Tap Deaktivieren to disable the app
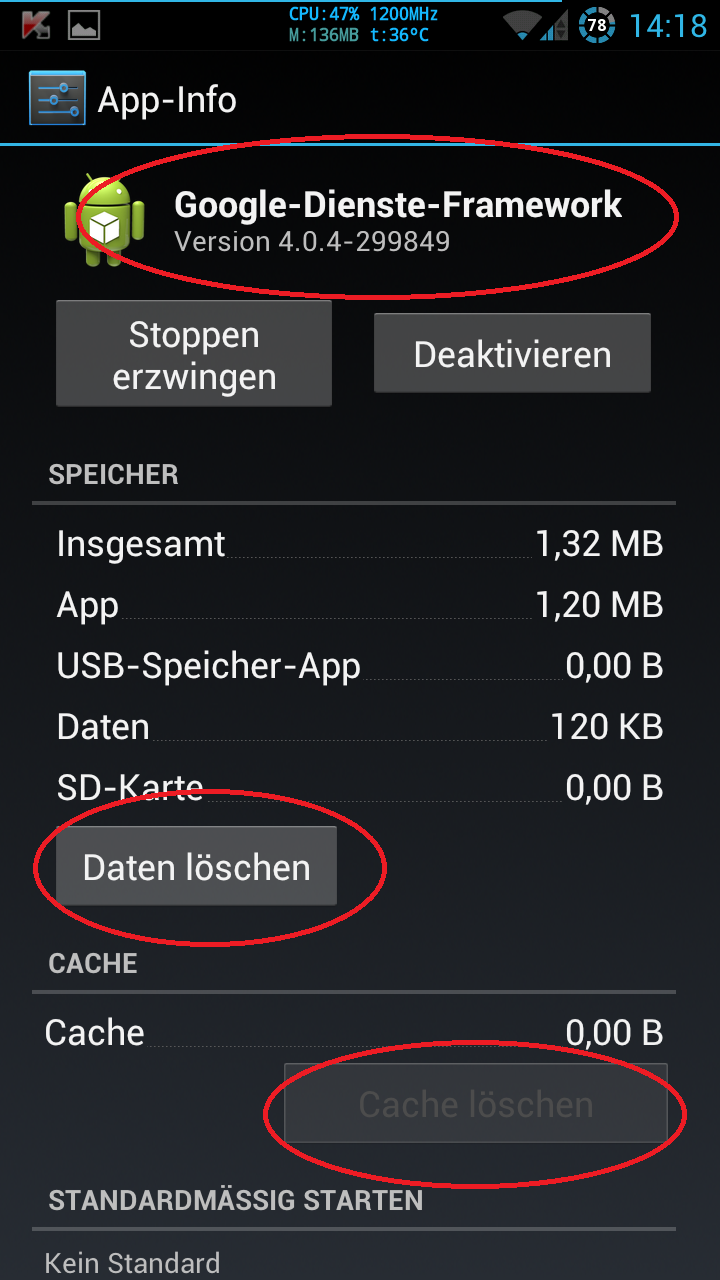The image size is (720, 1280). pyautogui.click(x=512, y=353)
